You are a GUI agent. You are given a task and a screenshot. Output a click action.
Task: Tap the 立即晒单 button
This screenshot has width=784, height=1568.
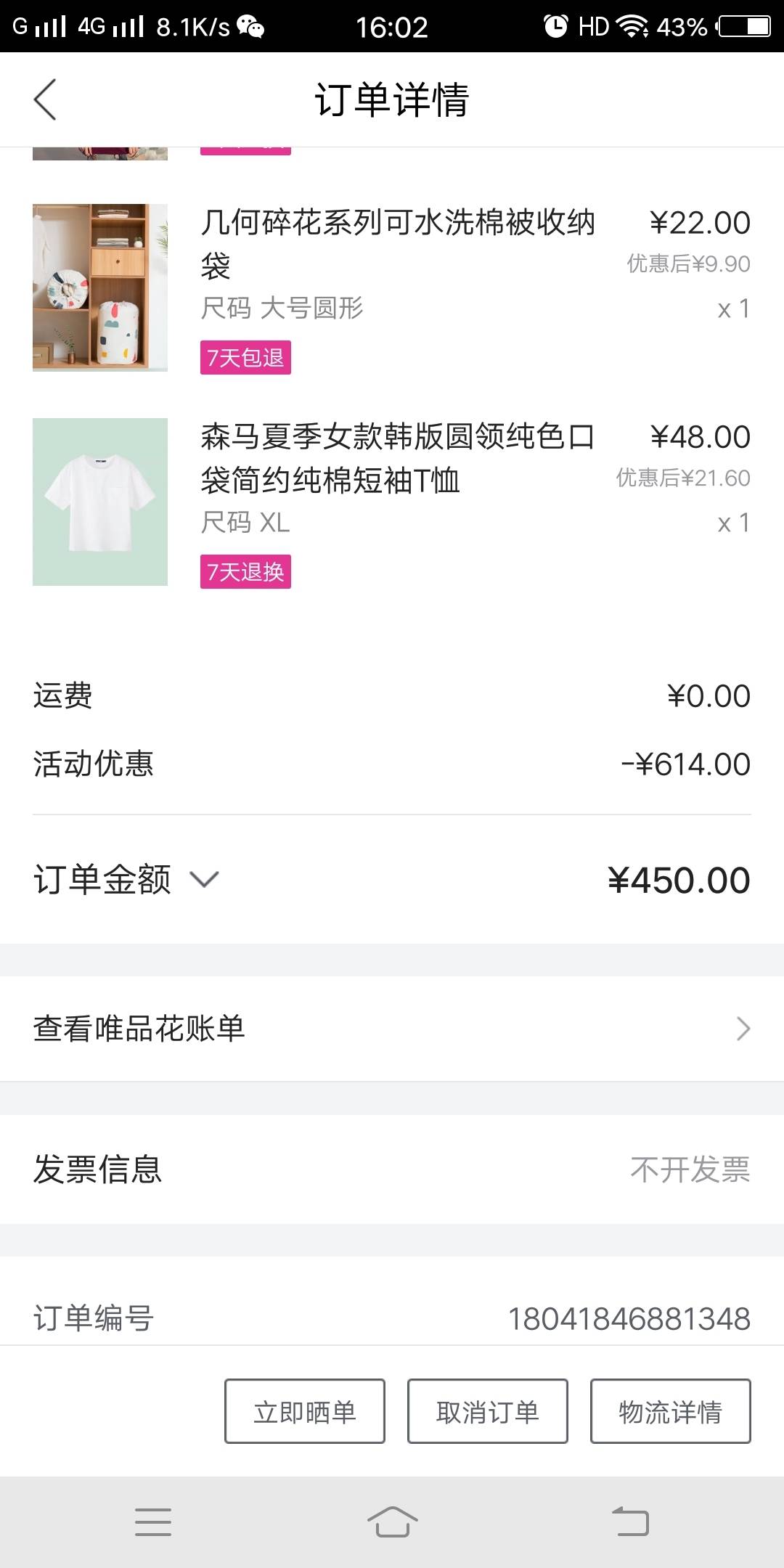point(305,1411)
